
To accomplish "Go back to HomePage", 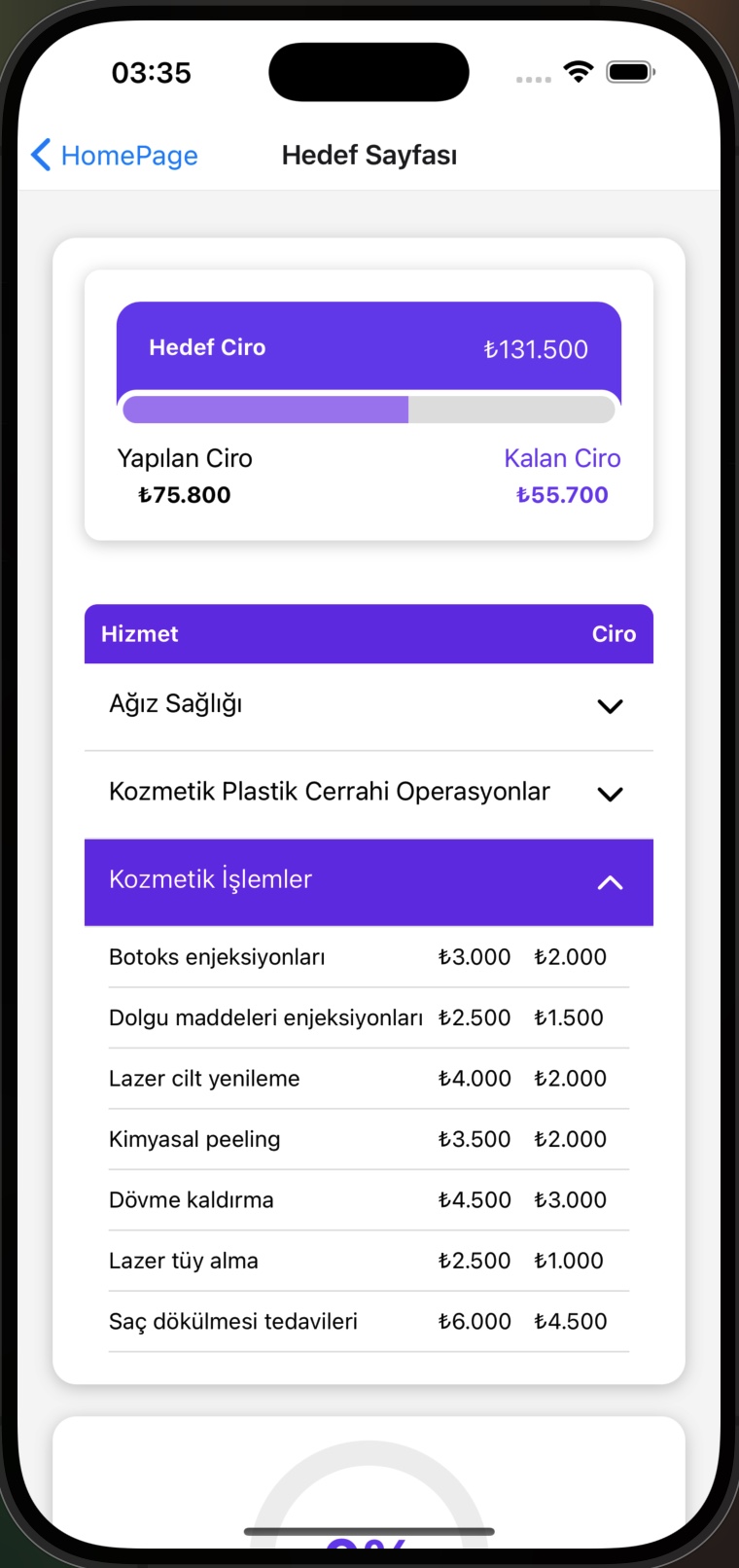I will (x=115, y=156).
